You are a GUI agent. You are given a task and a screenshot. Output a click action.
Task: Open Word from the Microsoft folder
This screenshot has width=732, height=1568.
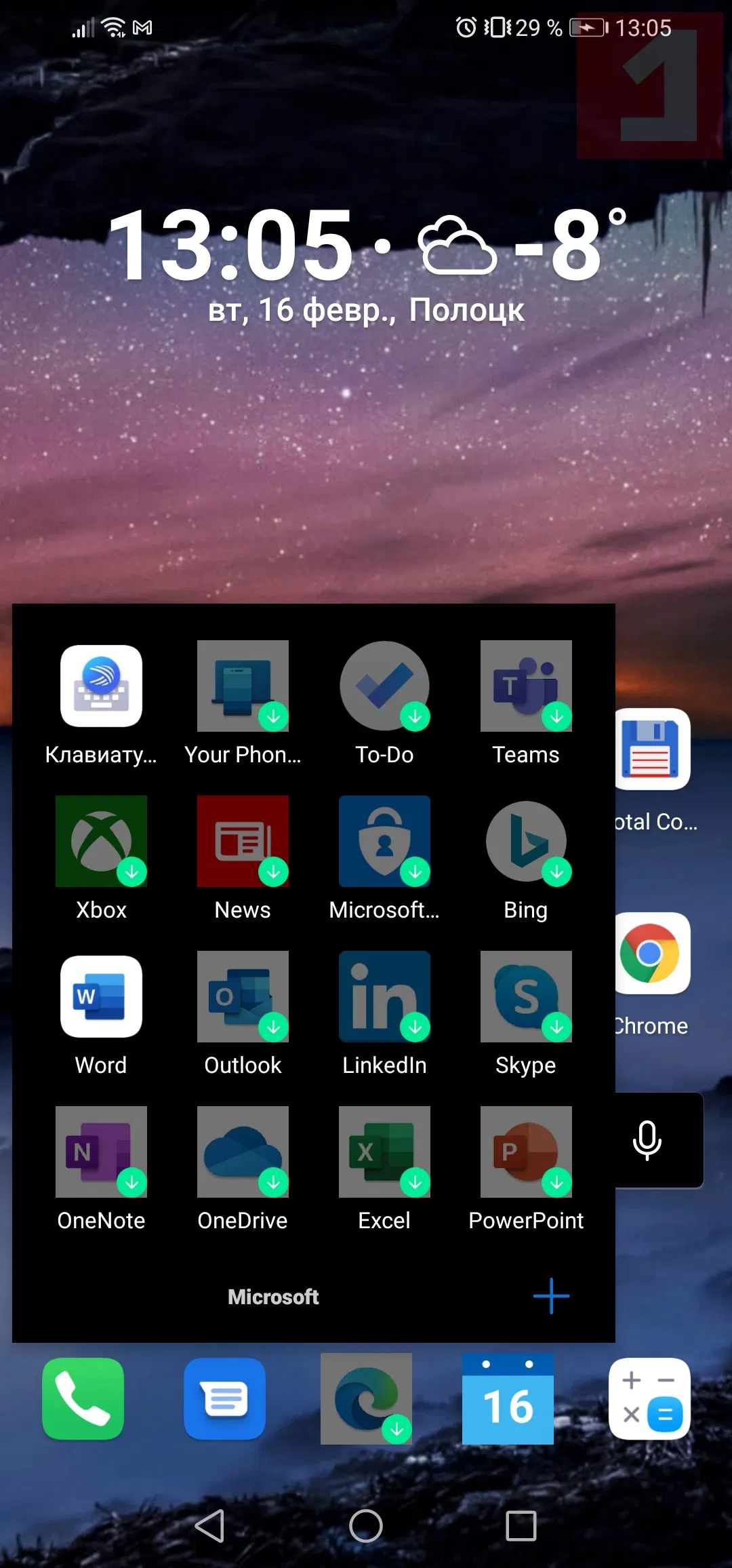coord(101,996)
